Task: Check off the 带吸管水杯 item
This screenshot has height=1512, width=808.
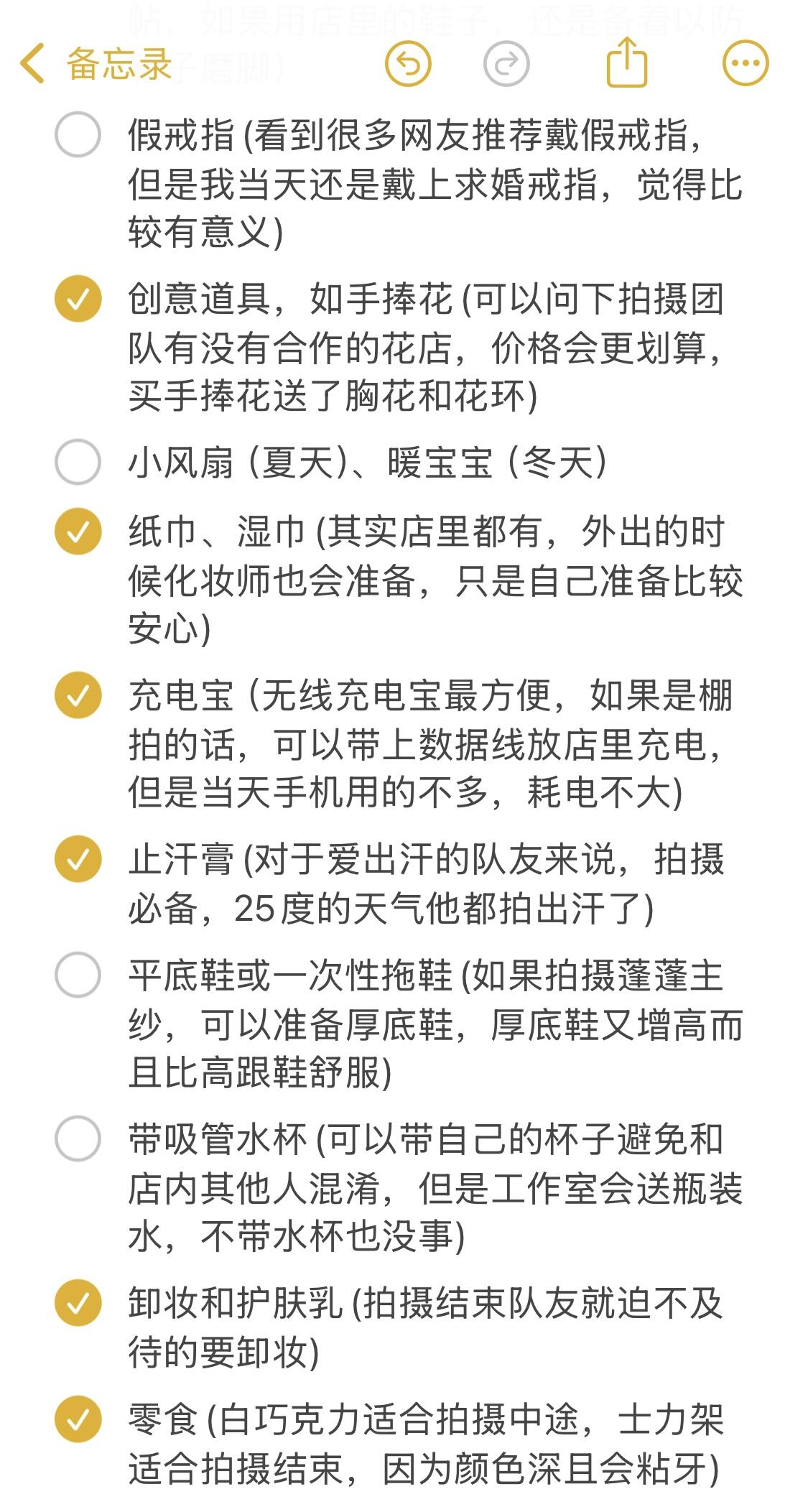Action: 78,1139
